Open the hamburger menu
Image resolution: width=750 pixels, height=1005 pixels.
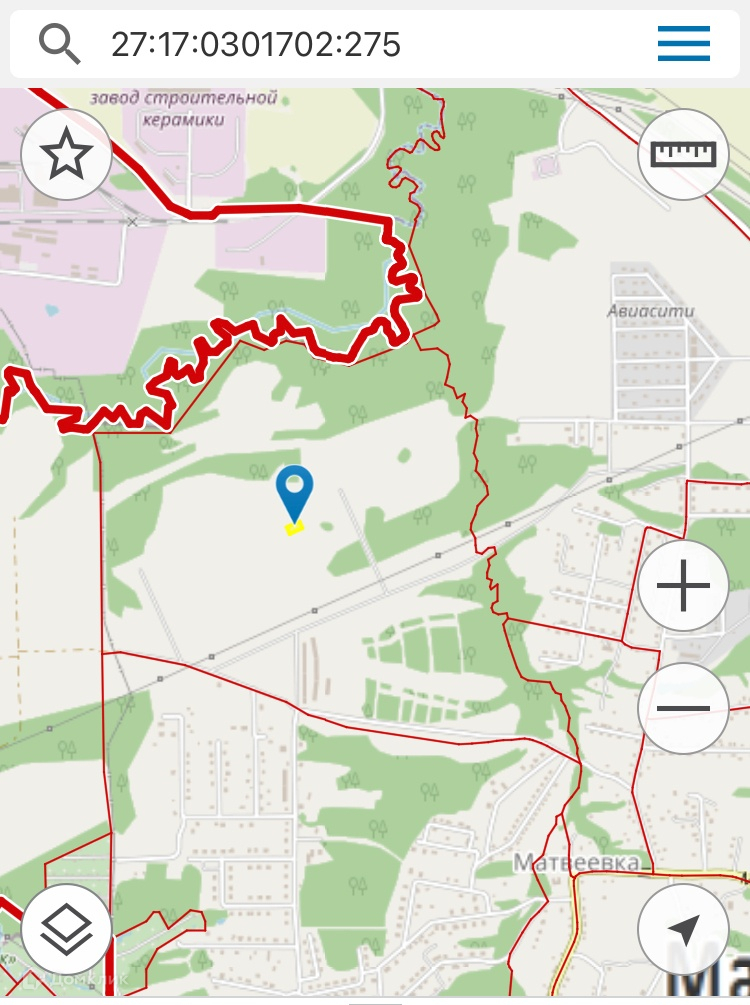pos(684,44)
